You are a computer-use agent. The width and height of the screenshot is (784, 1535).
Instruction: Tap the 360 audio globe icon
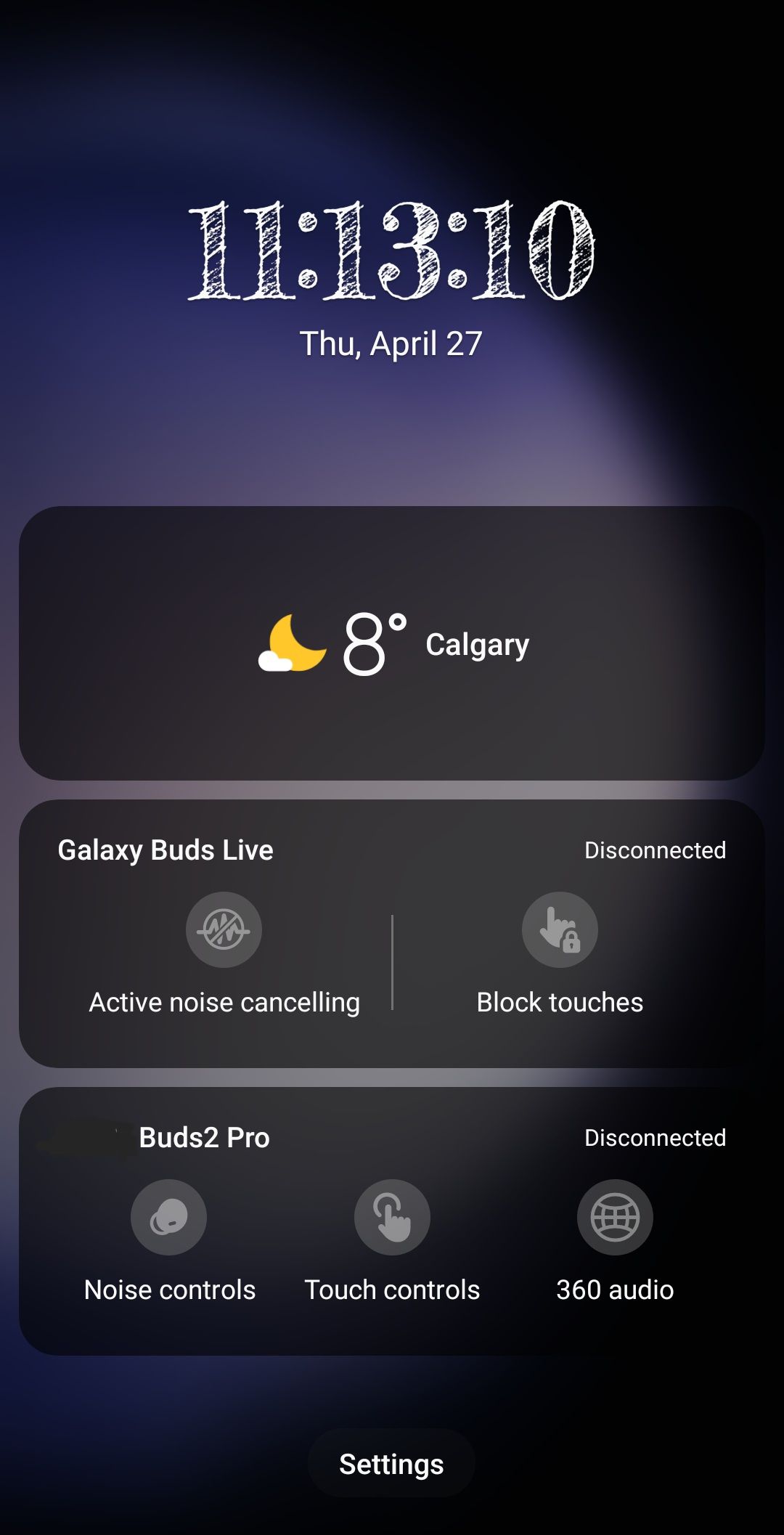(x=615, y=1217)
